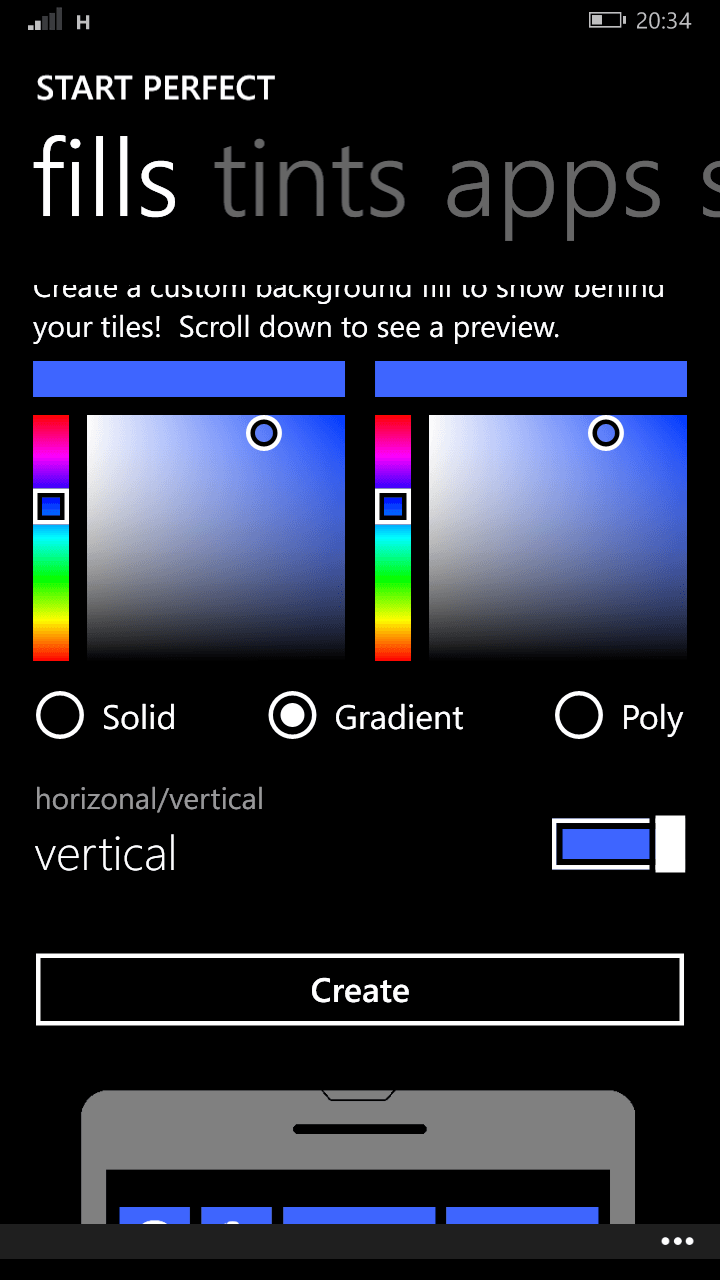Select the Solid fill option

pos(106,717)
